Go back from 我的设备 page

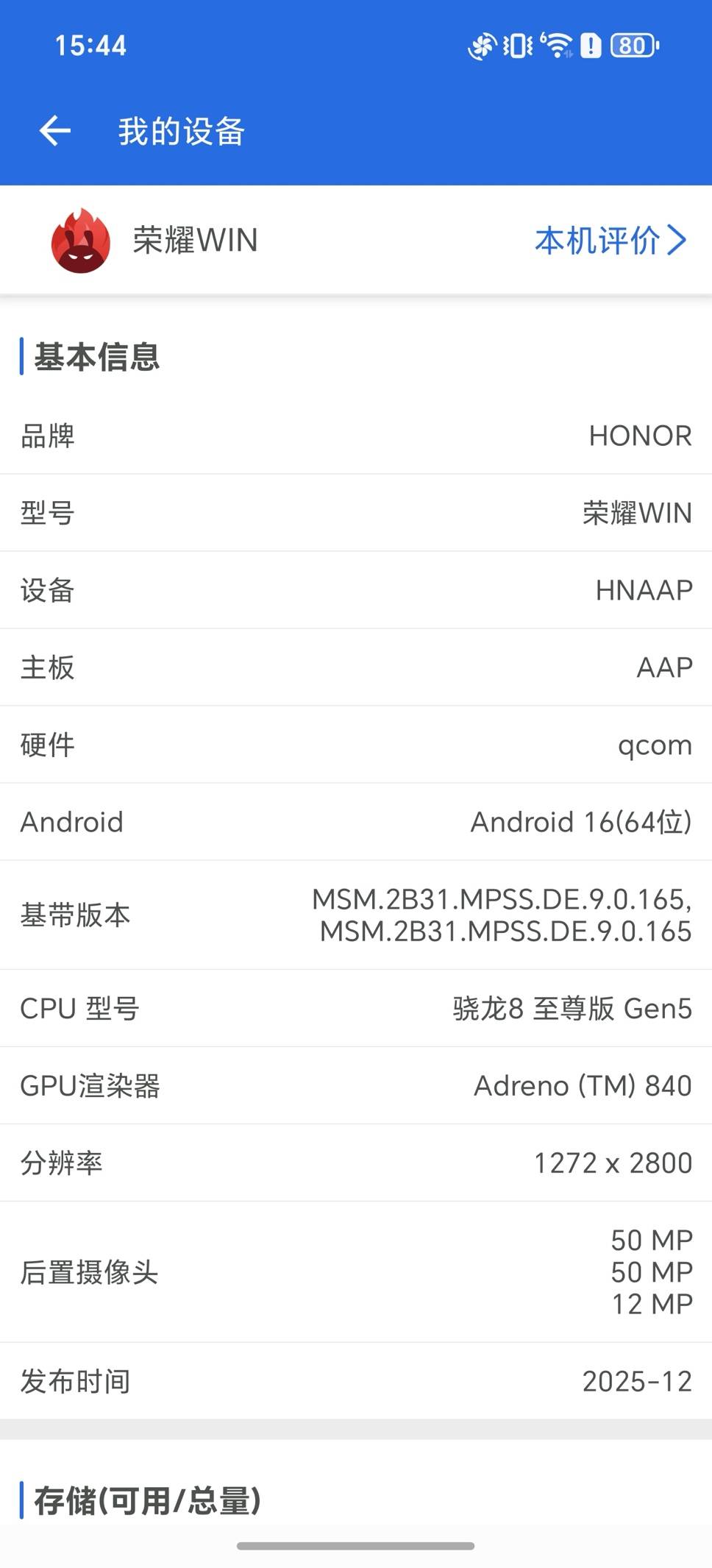[55, 132]
